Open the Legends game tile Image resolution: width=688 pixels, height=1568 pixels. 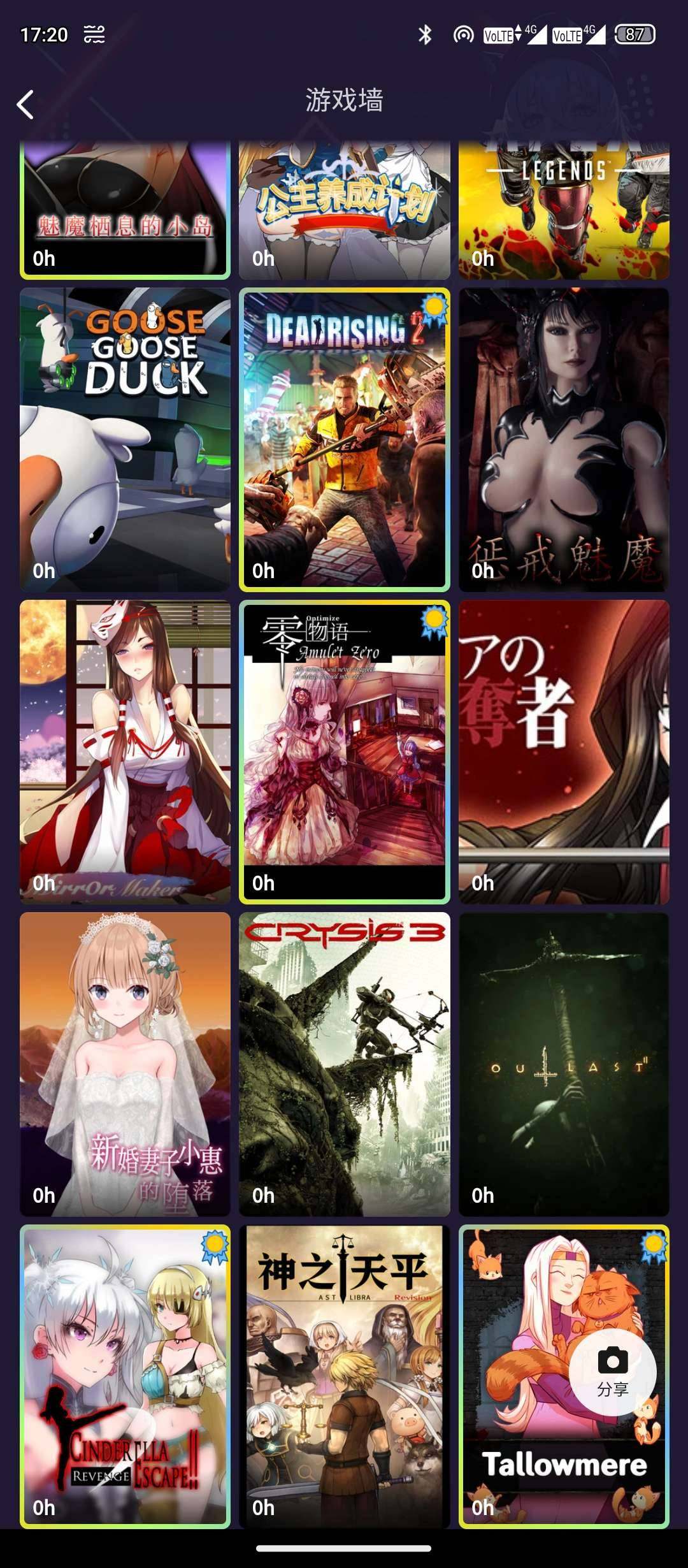pos(564,210)
